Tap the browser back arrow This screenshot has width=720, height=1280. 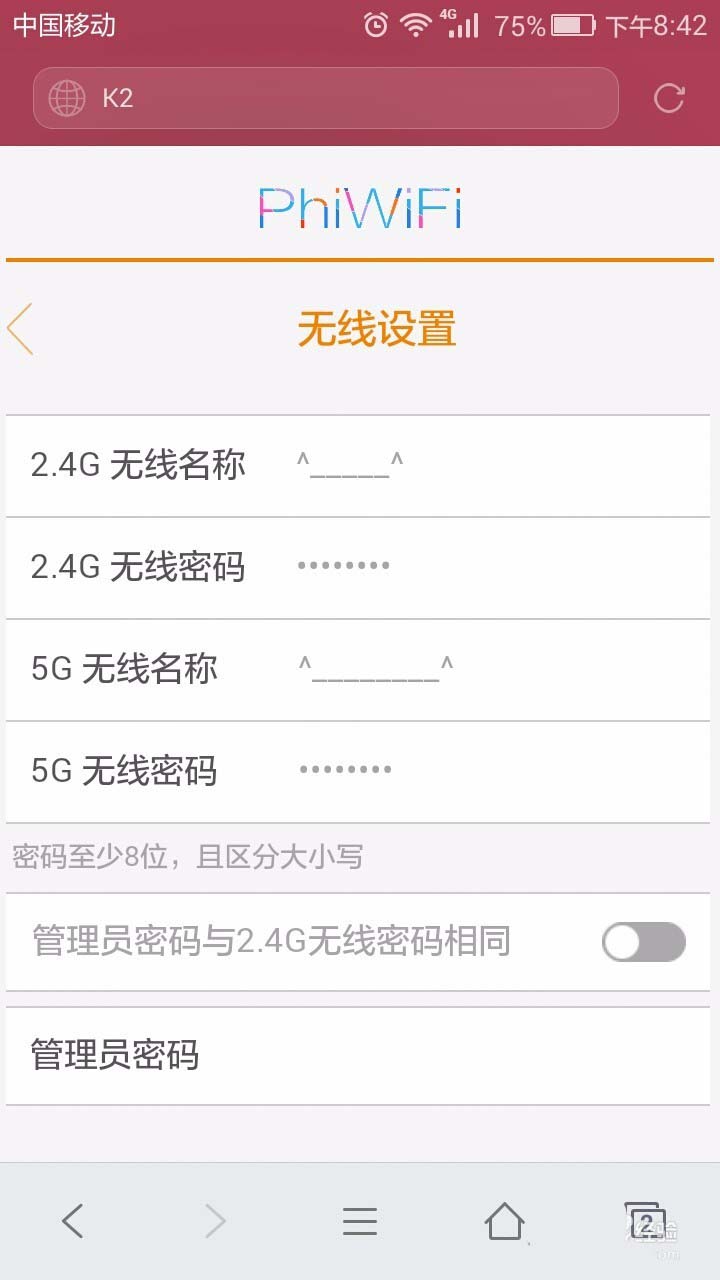[x=72, y=1221]
